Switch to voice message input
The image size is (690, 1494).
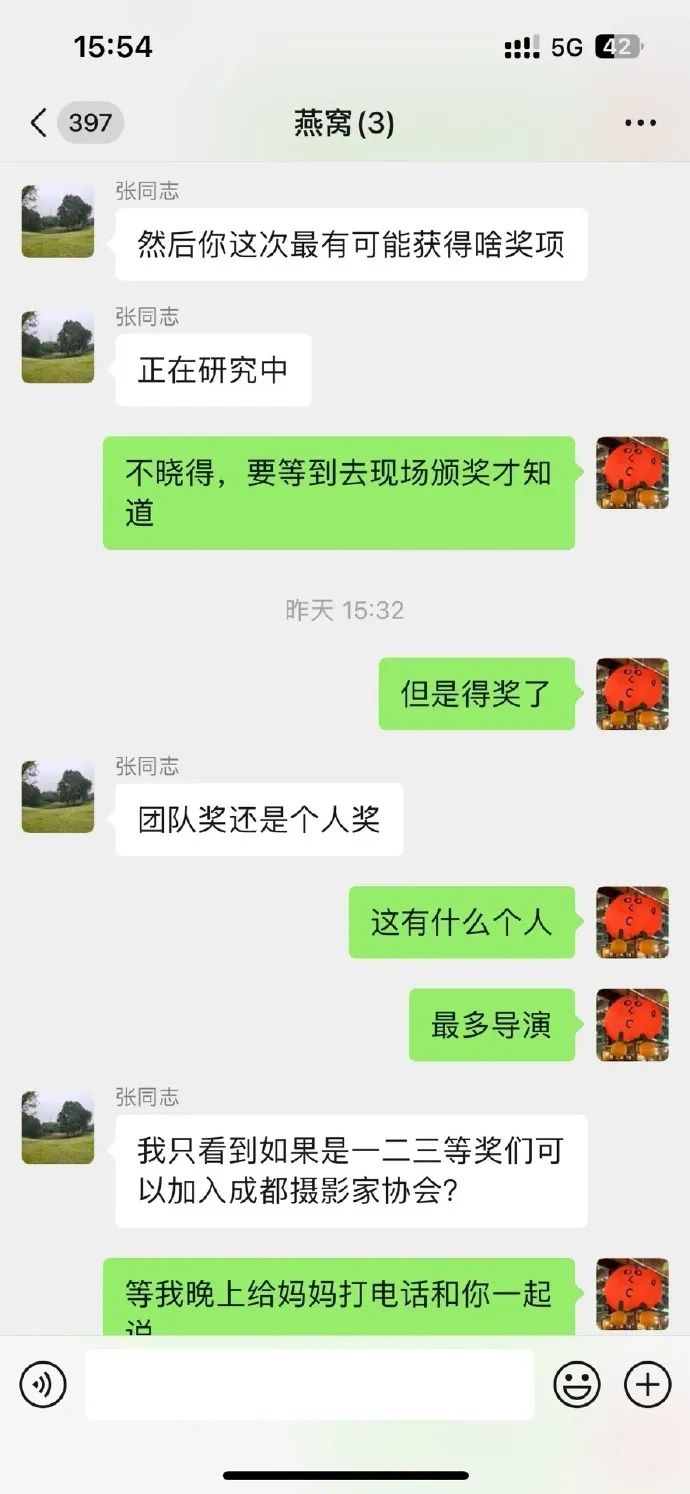pyautogui.click(x=42, y=1385)
